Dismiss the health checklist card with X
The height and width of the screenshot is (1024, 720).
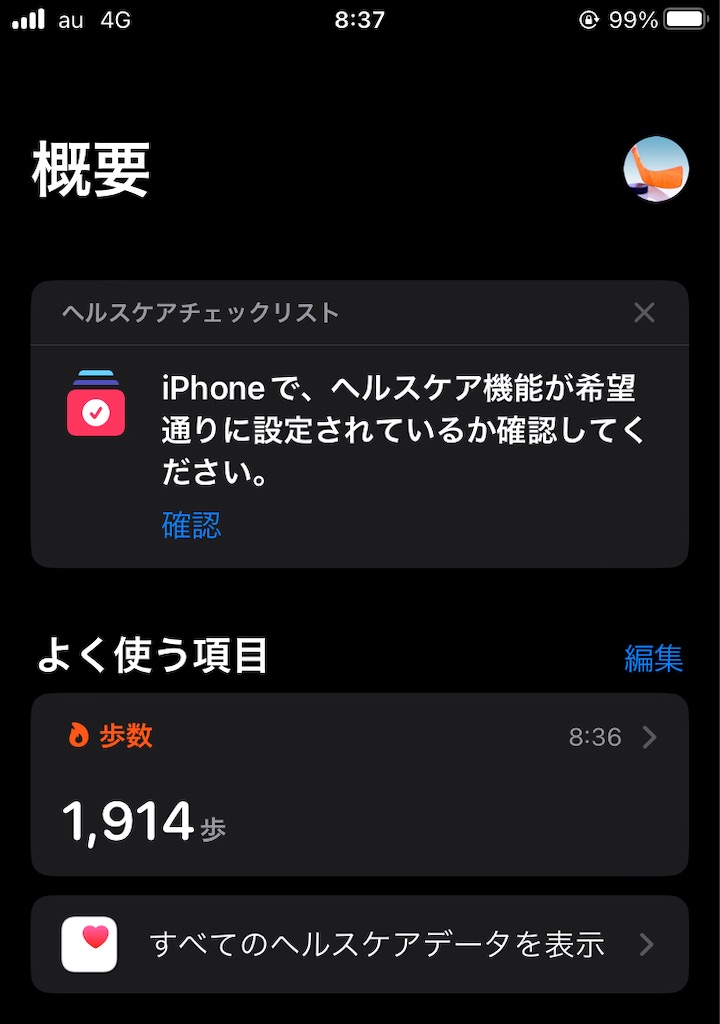point(644,312)
